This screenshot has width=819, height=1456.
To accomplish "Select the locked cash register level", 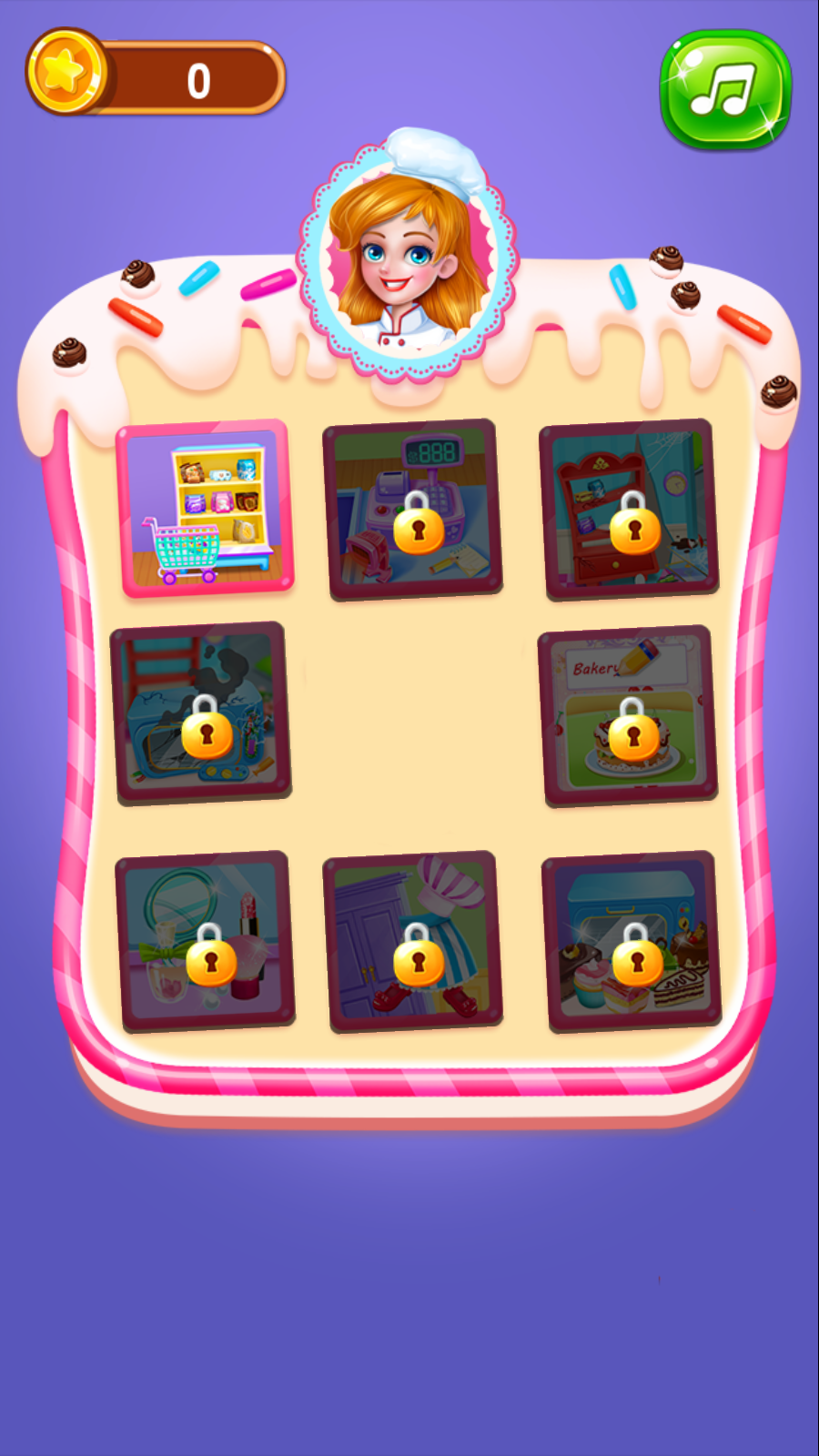I will tap(412, 510).
